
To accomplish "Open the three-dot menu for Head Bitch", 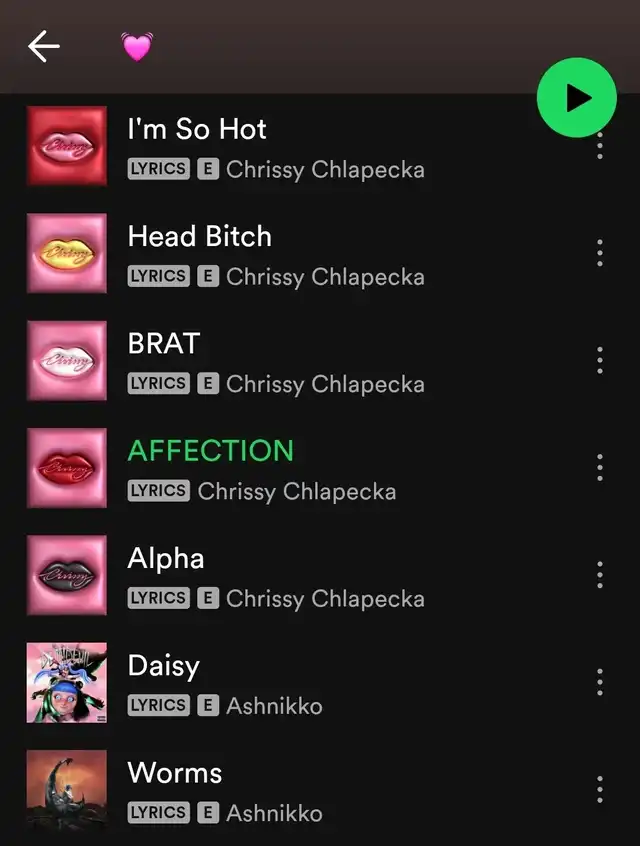I will (x=600, y=253).
